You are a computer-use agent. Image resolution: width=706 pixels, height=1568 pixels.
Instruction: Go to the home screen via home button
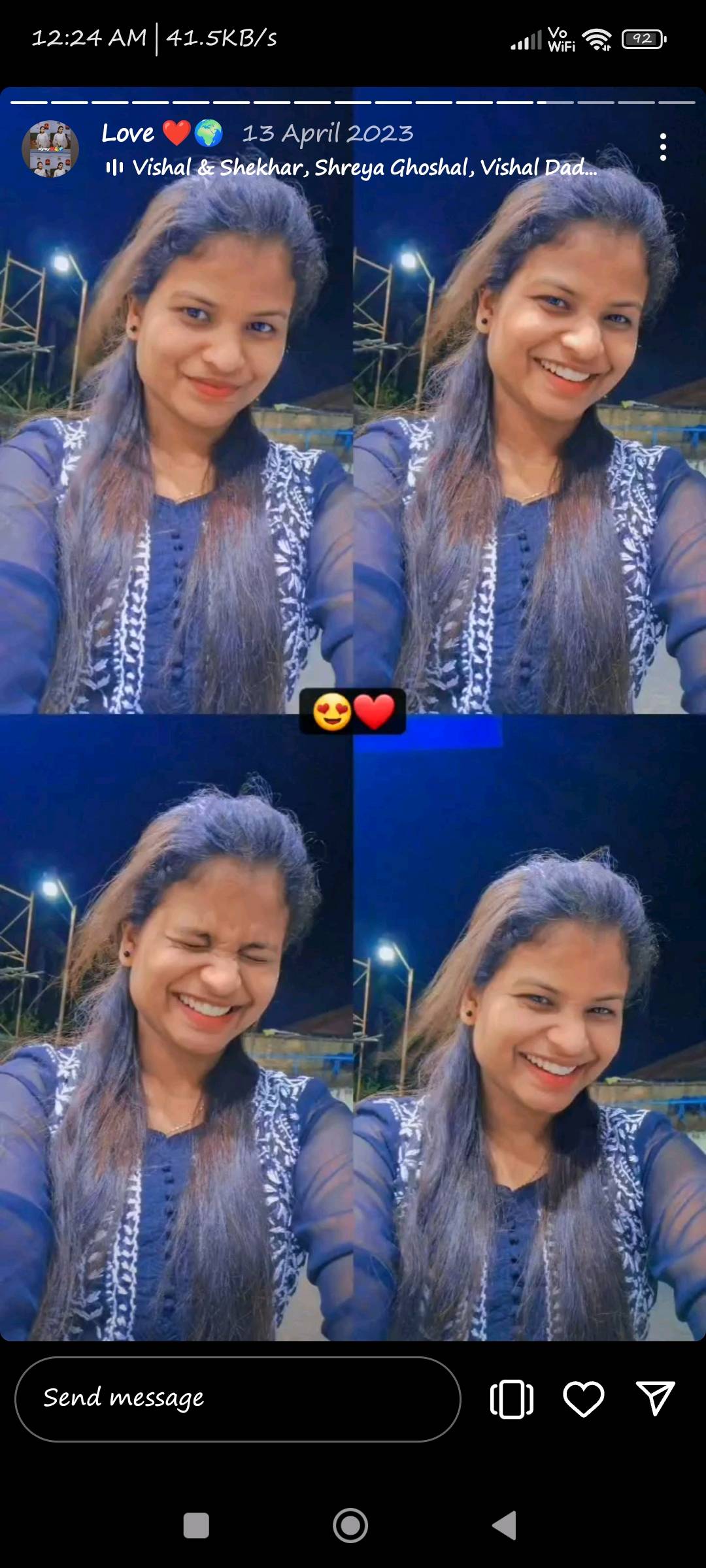click(350, 1526)
